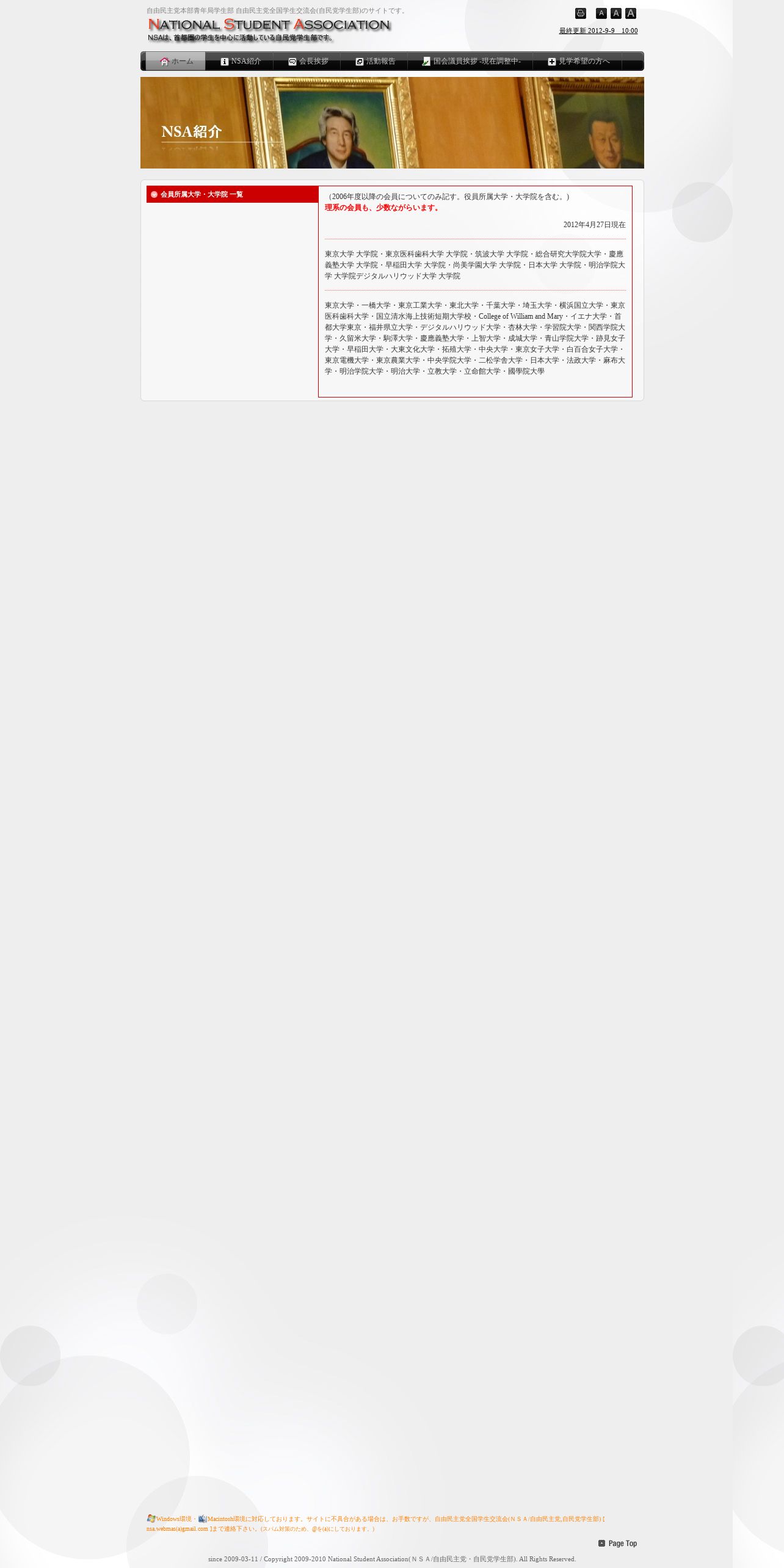The image size is (784, 1568).
Task: Click the National Student Association logo
Action: (269, 30)
